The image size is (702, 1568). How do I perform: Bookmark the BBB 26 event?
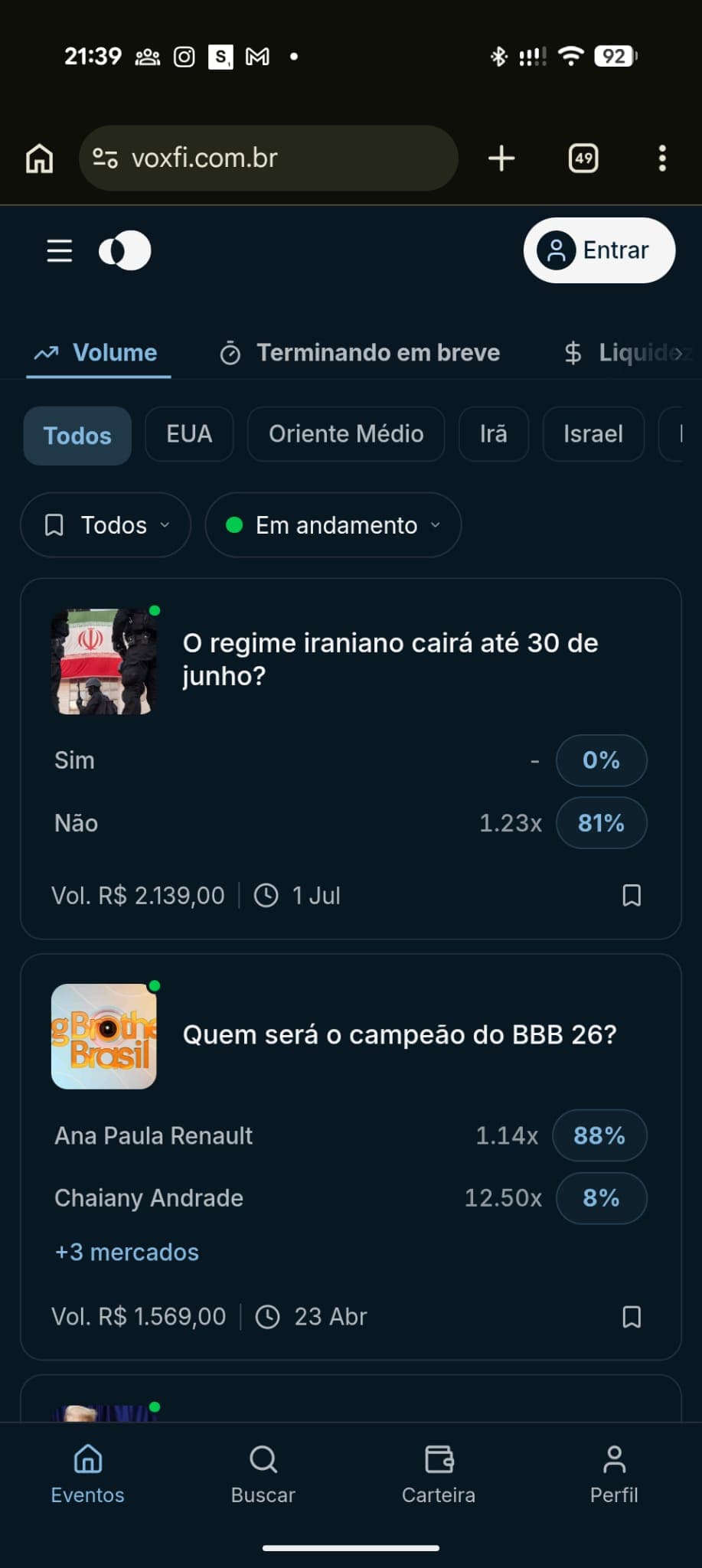[x=632, y=1316]
